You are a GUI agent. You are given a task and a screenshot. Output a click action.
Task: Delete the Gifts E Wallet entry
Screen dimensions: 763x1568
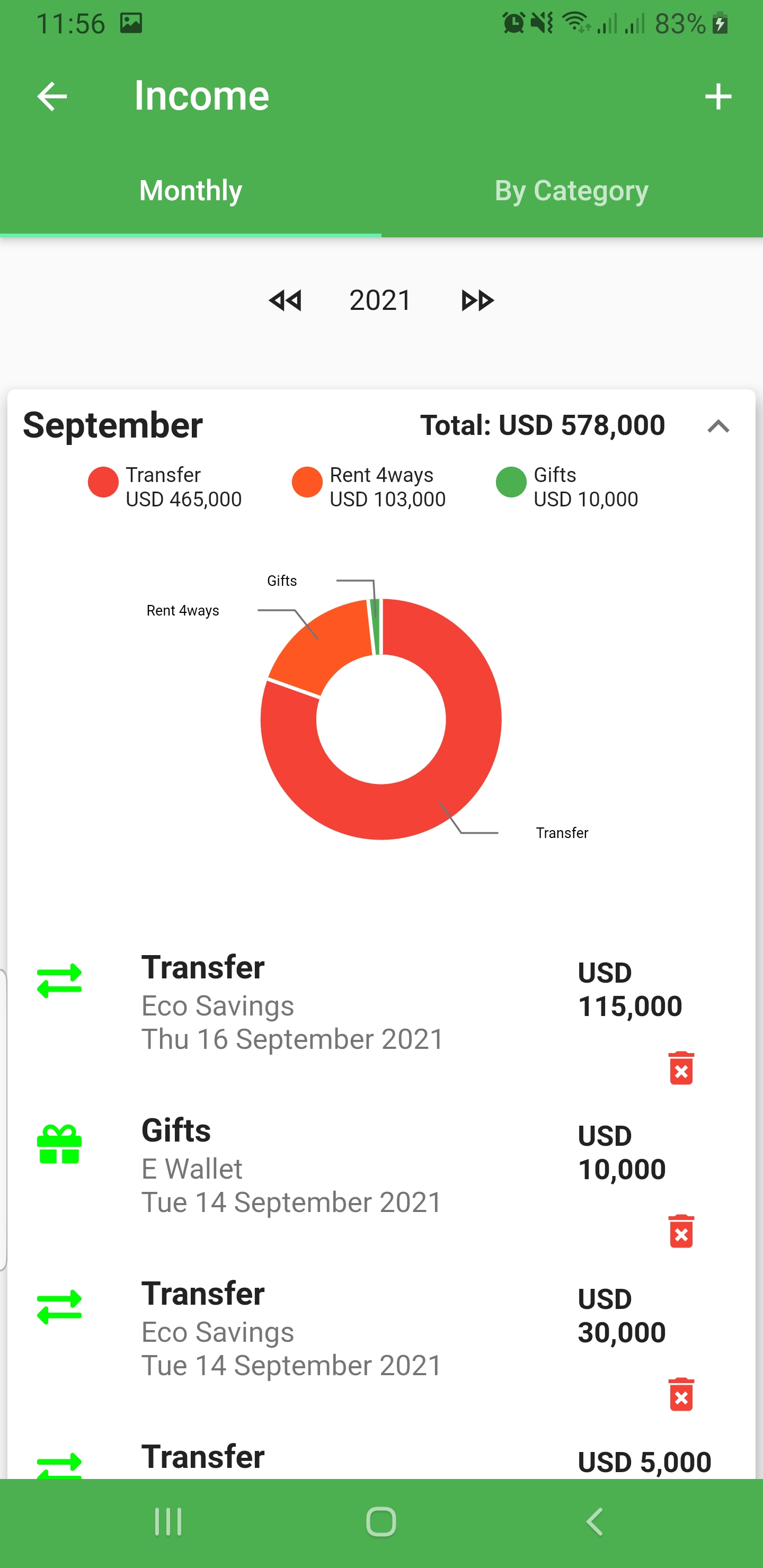[x=681, y=1231]
